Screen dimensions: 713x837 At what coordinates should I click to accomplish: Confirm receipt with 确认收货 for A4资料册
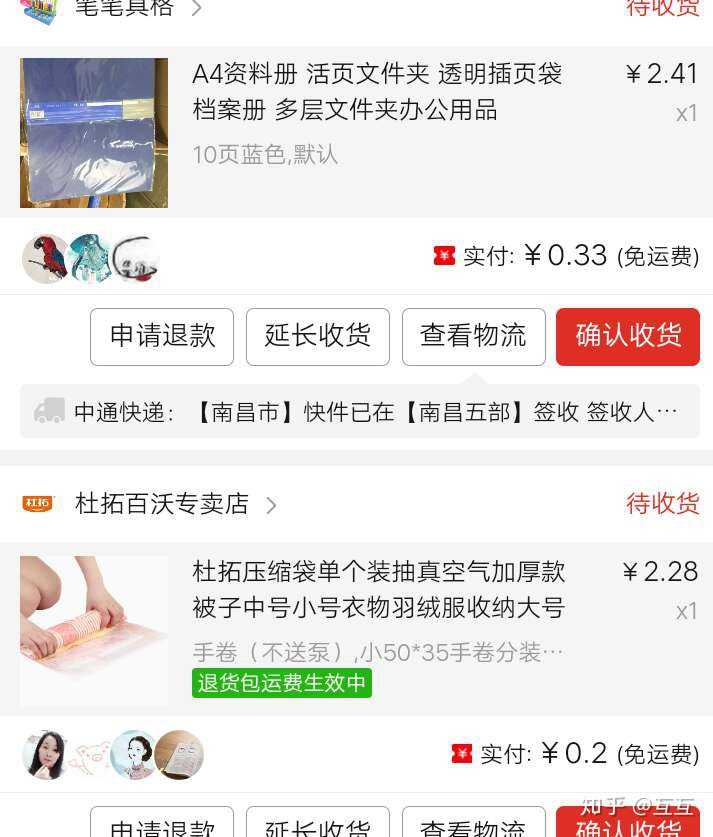627,336
